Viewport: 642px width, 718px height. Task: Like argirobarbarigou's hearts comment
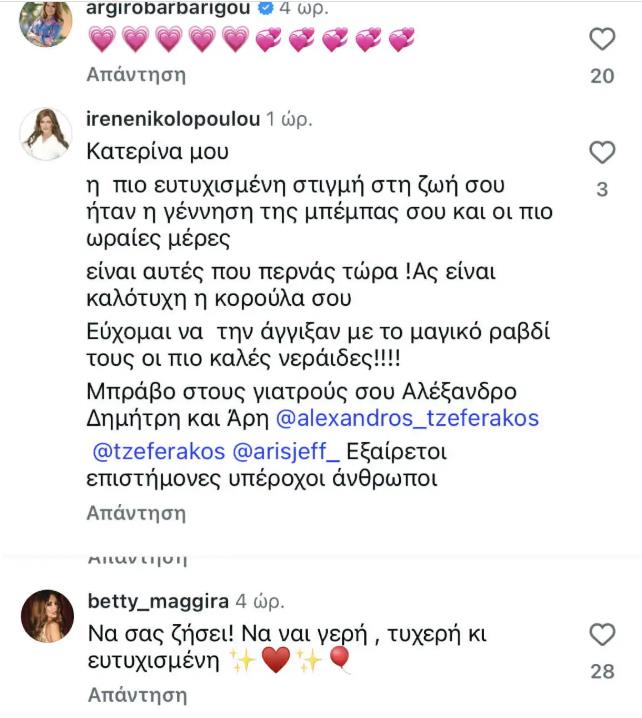coord(601,40)
